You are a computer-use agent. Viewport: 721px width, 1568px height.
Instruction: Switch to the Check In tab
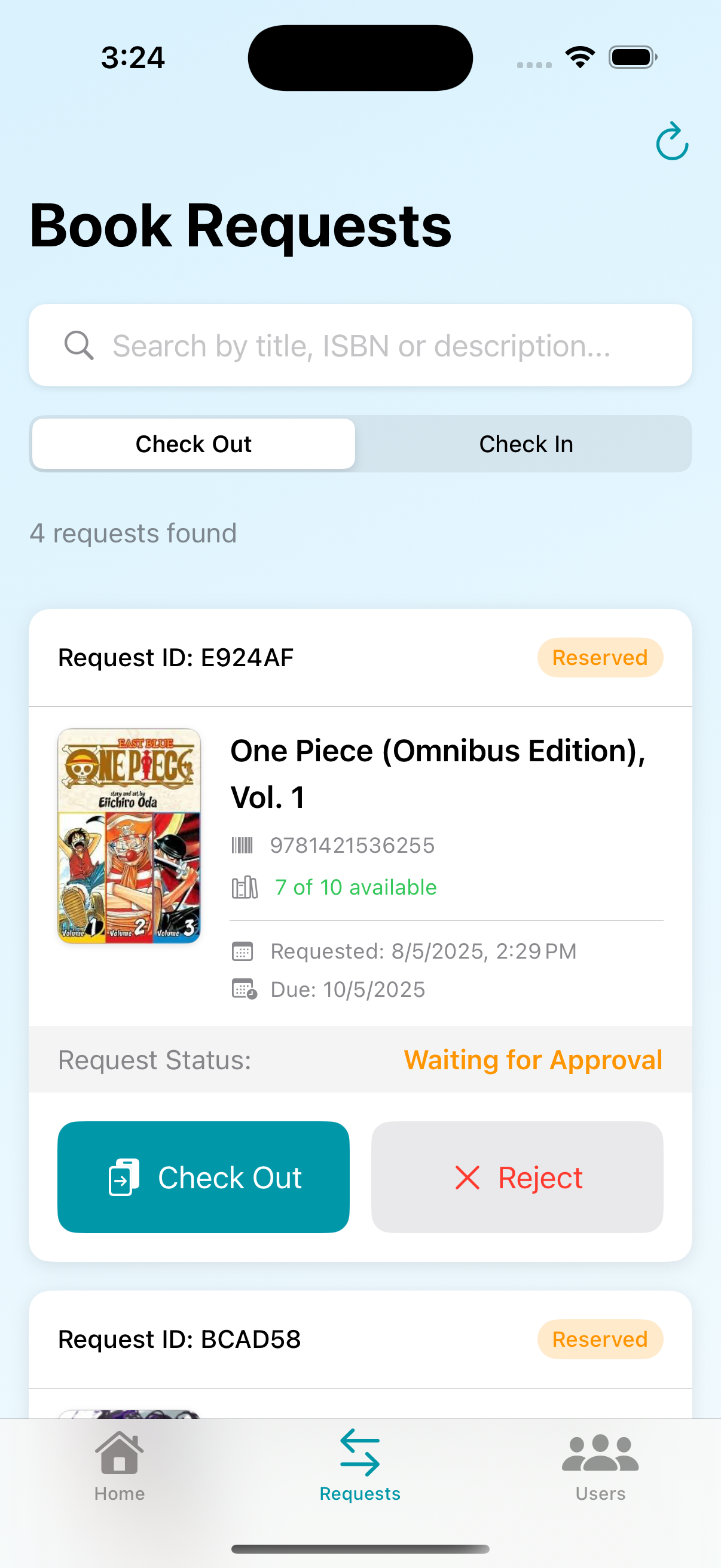(x=526, y=444)
